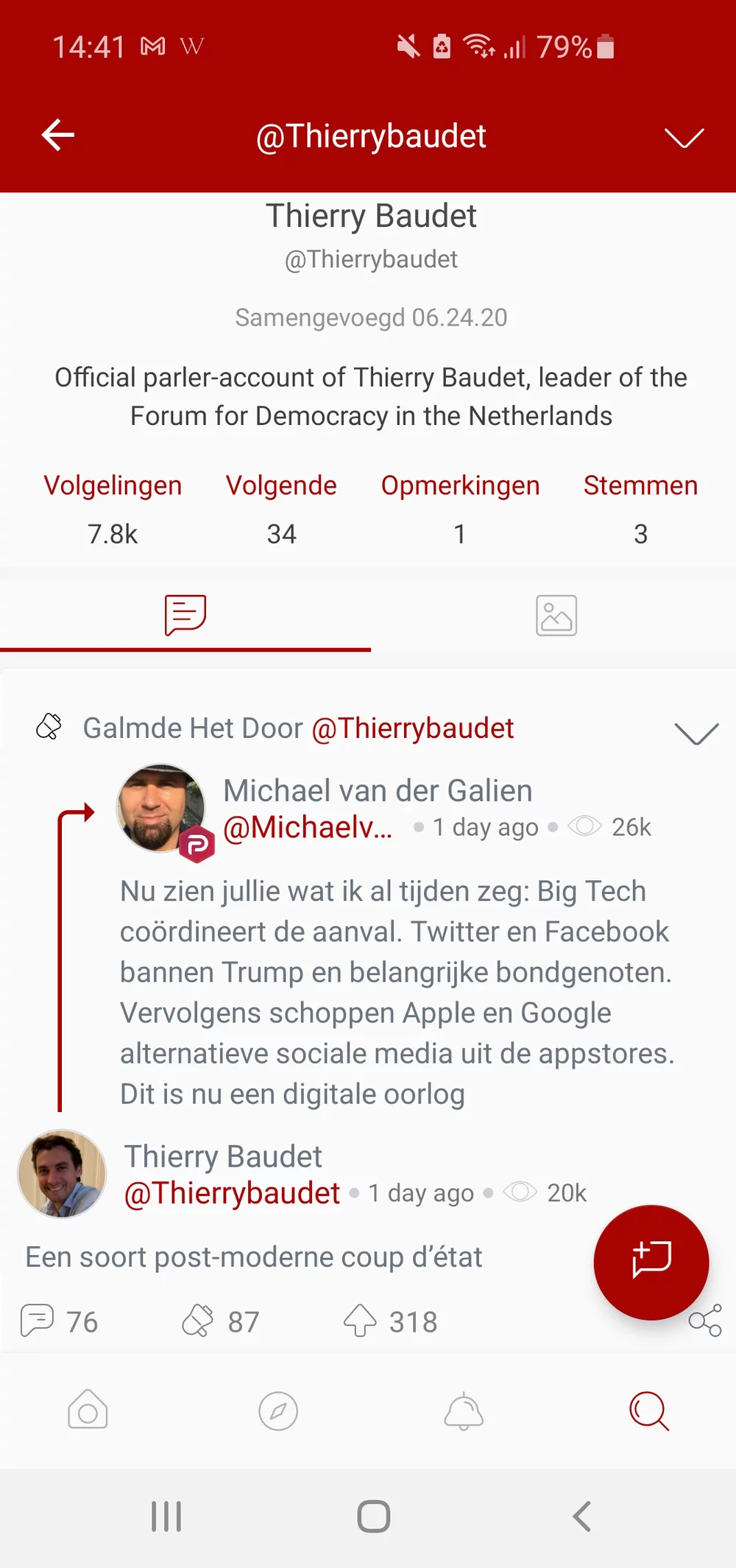Switch to the media images tab

[556, 615]
